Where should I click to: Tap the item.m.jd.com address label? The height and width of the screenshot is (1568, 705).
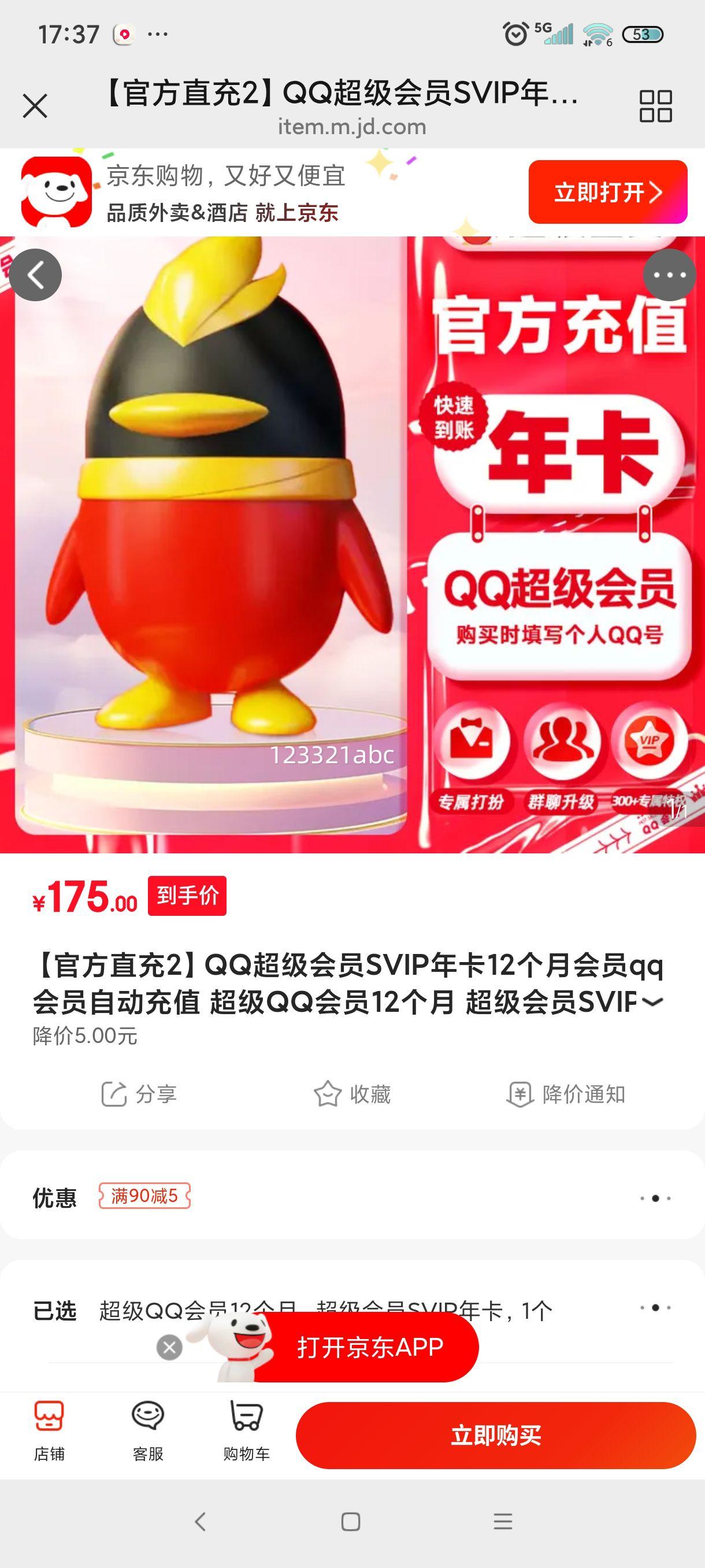click(x=351, y=127)
